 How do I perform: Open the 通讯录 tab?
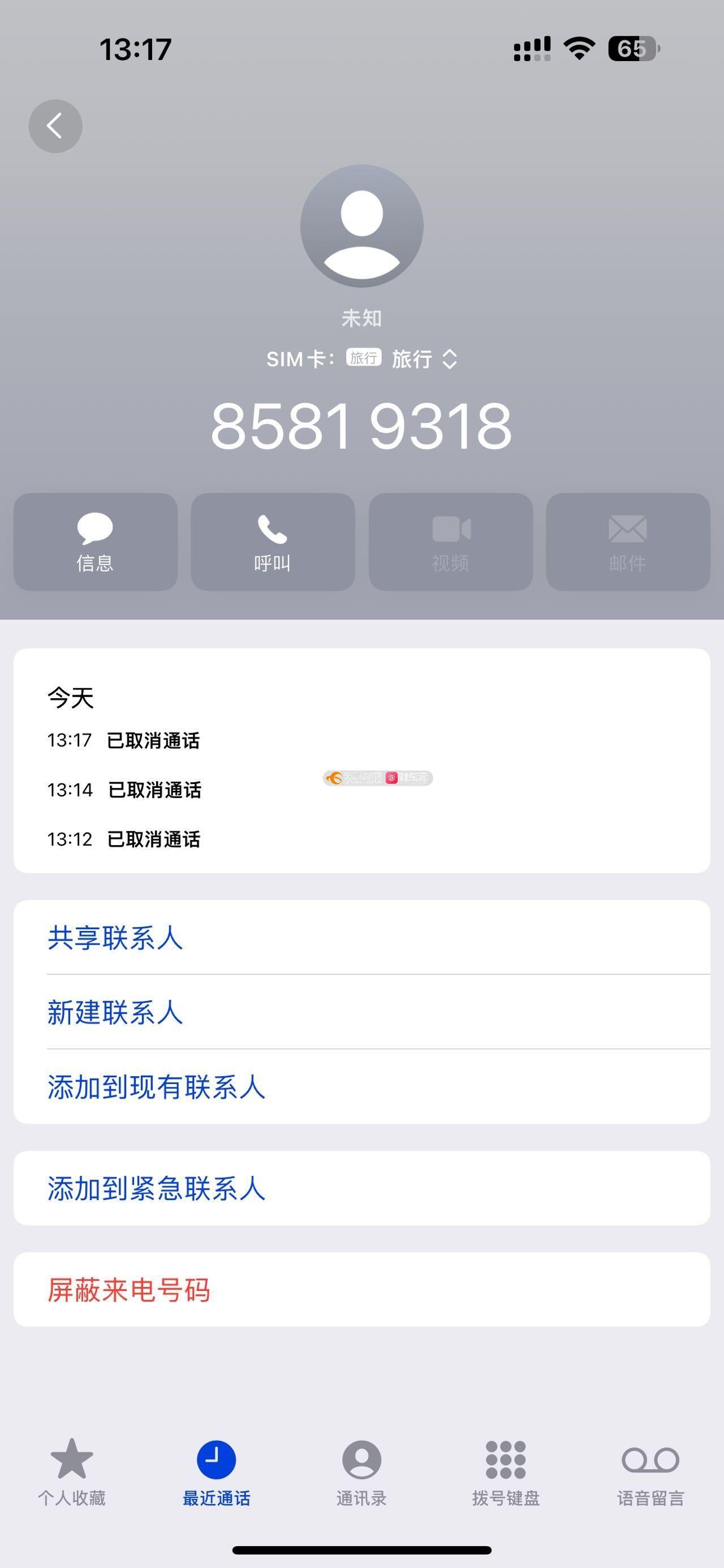tap(361, 1472)
